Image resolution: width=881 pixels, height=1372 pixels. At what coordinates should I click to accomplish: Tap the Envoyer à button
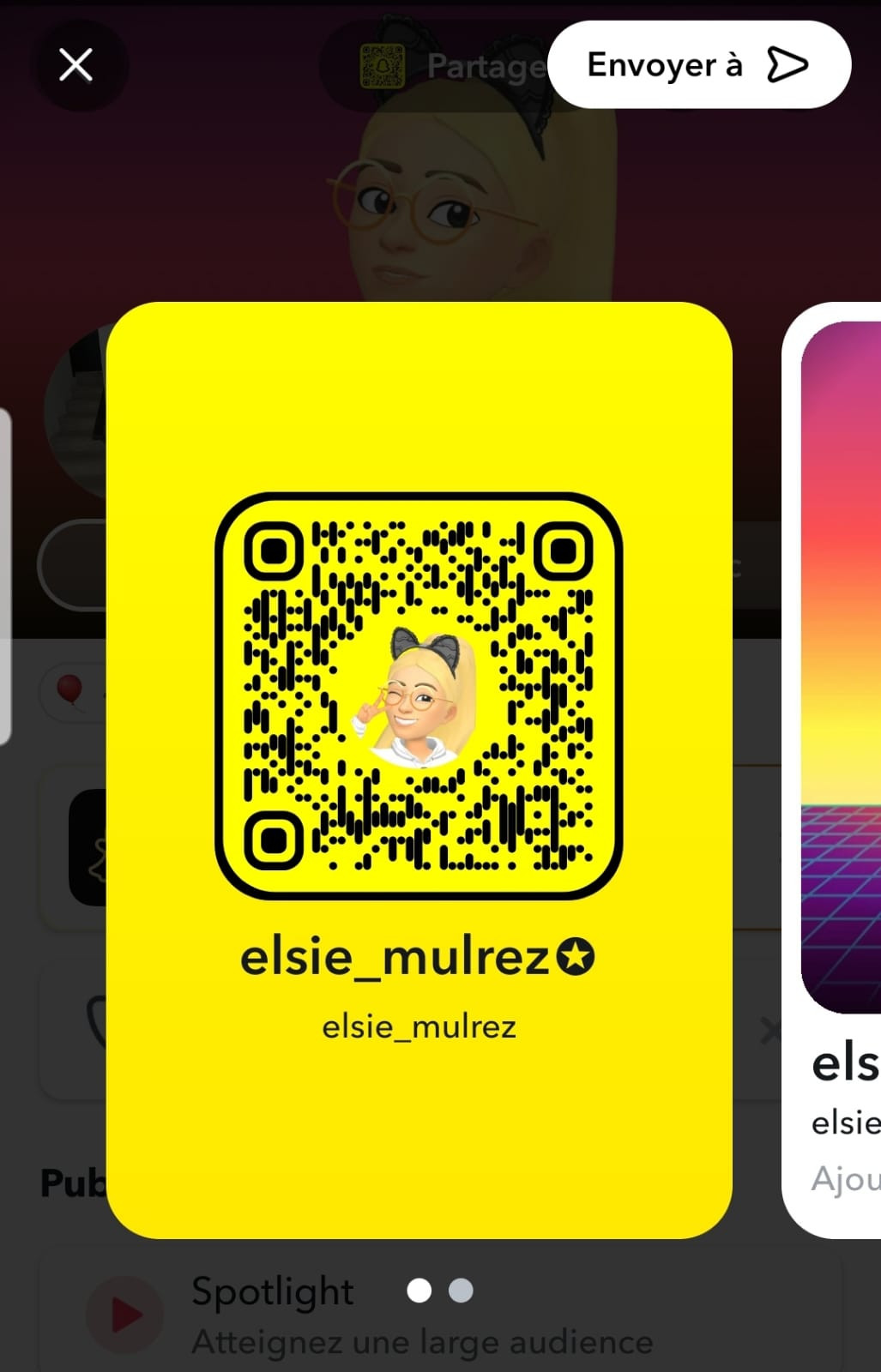click(x=698, y=65)
